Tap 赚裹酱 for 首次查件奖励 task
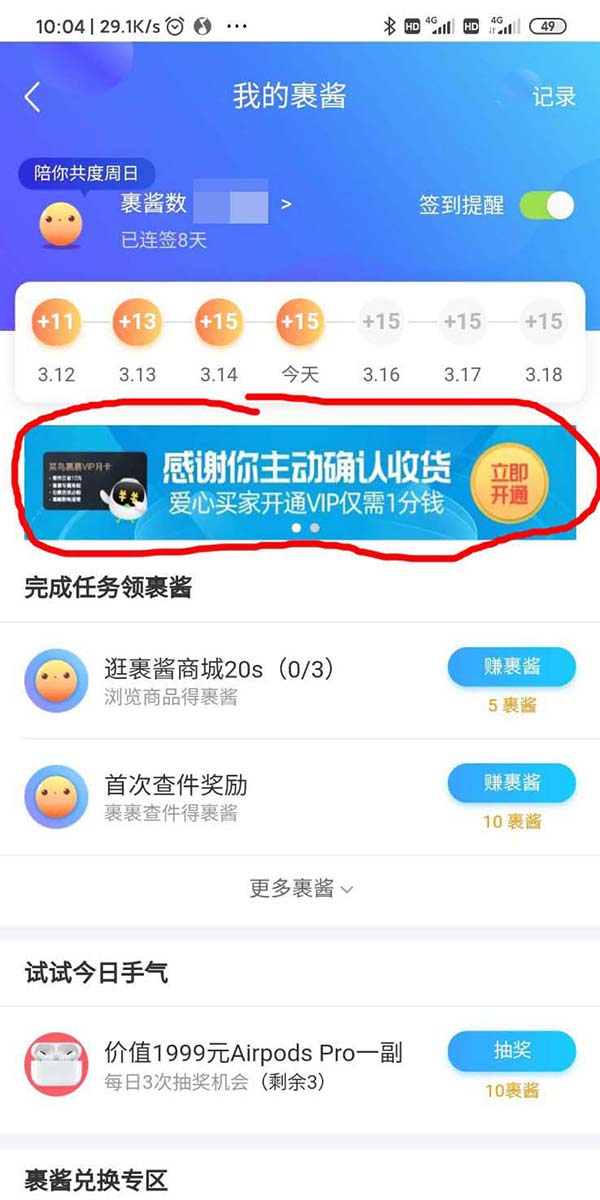600x1200 pixels. pyautogui.click(x=511, y=783)
